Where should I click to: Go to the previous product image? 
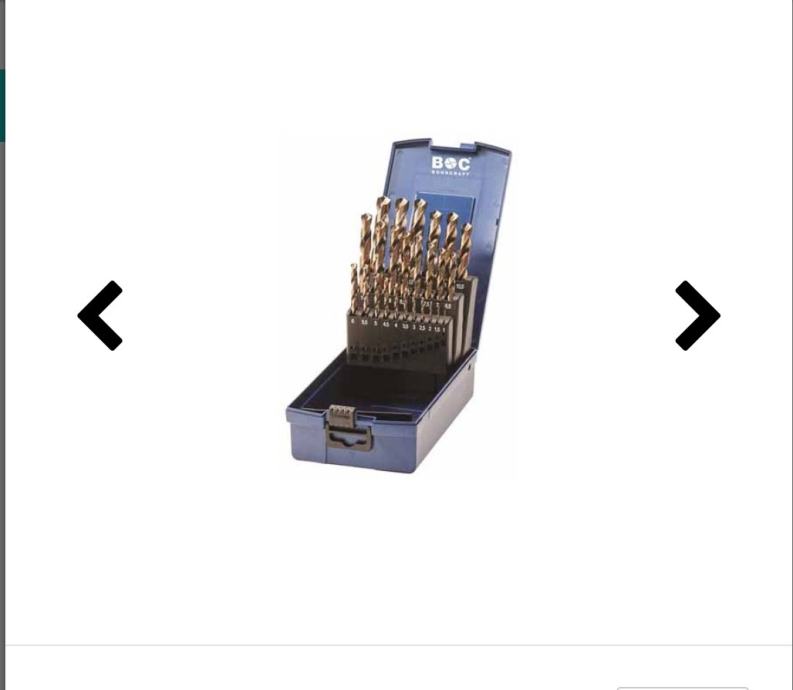(100, 316)
